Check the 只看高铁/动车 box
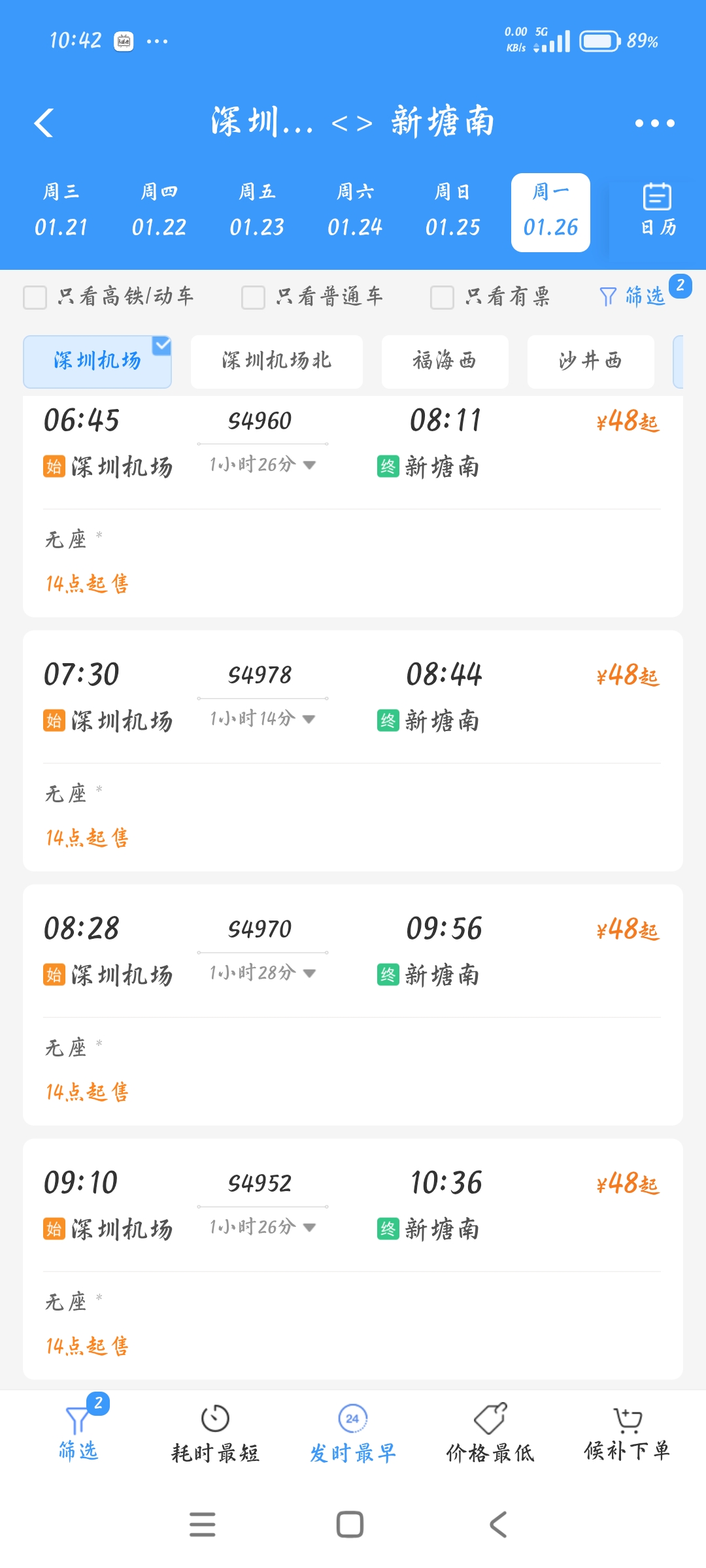This screenshot has width=706, height=1568. tap(35, 297)
